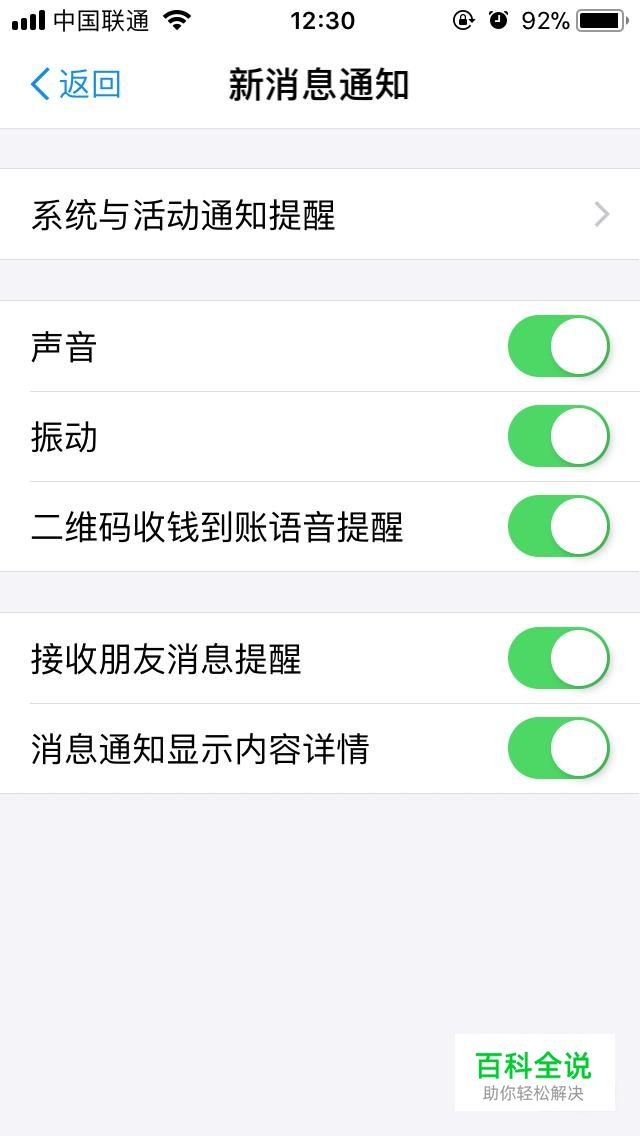Disable 消息通知显示内容详情 switch
The width and height of the screenshot is (640, 1136).
pyautogui.click(x=558, y=748)
